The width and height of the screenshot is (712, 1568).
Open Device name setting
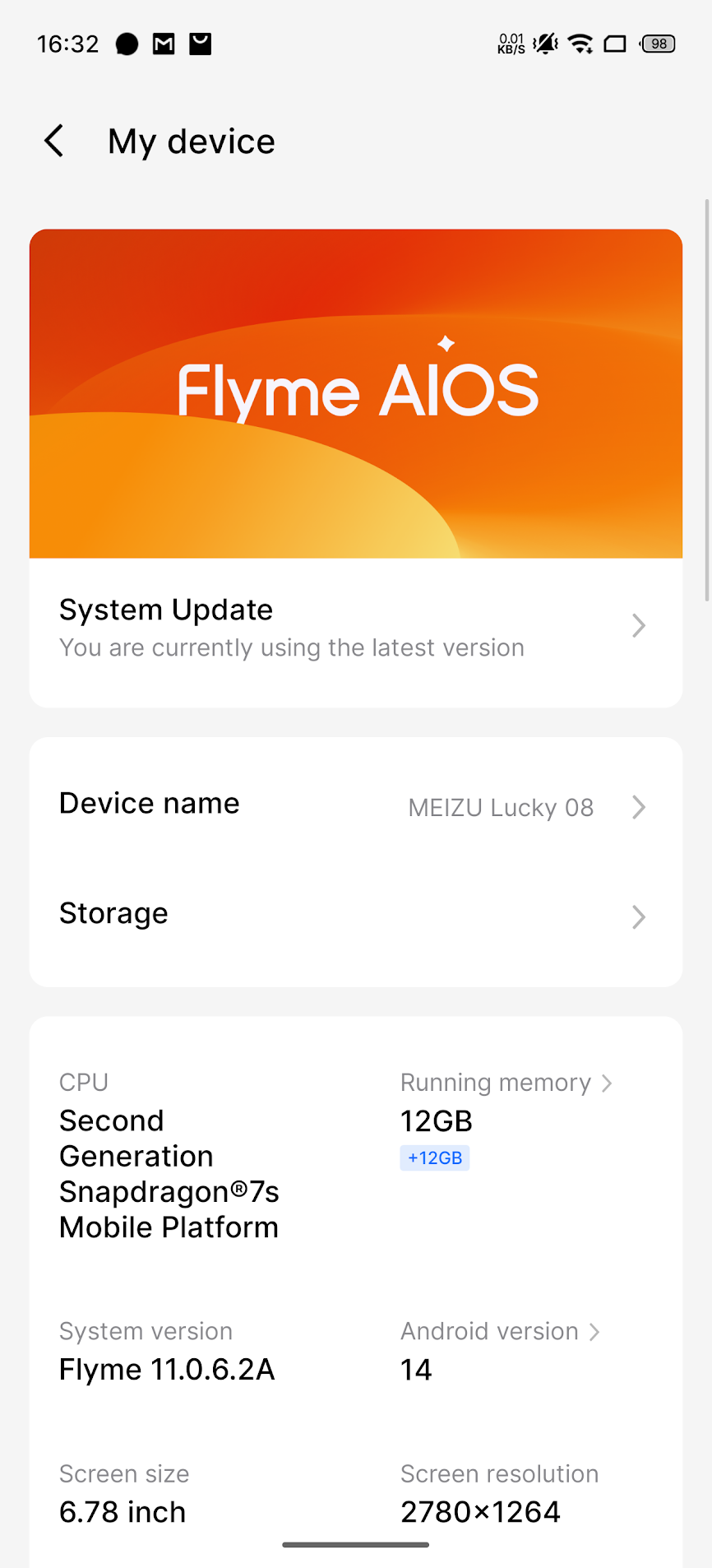(355, 806)
